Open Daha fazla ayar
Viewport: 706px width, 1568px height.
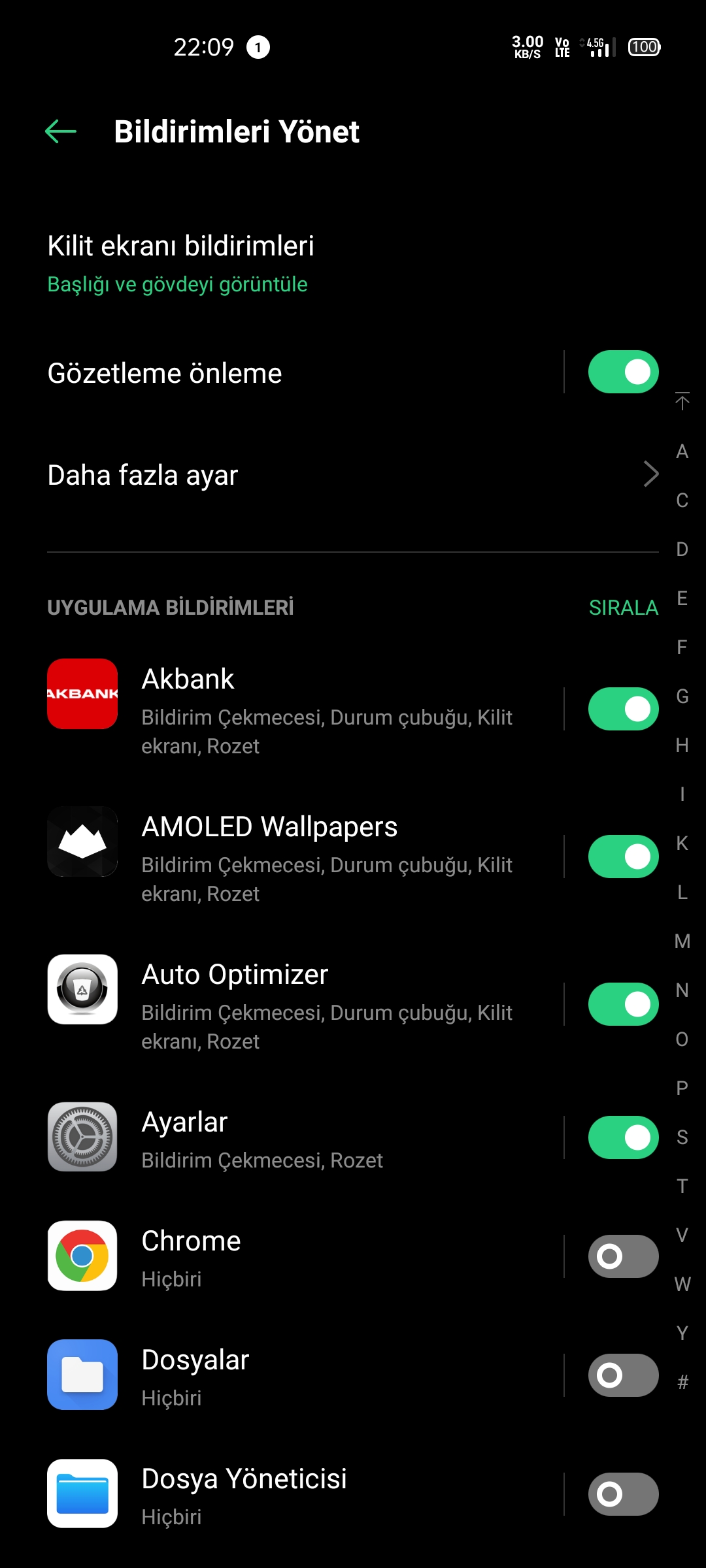point(353,475)
